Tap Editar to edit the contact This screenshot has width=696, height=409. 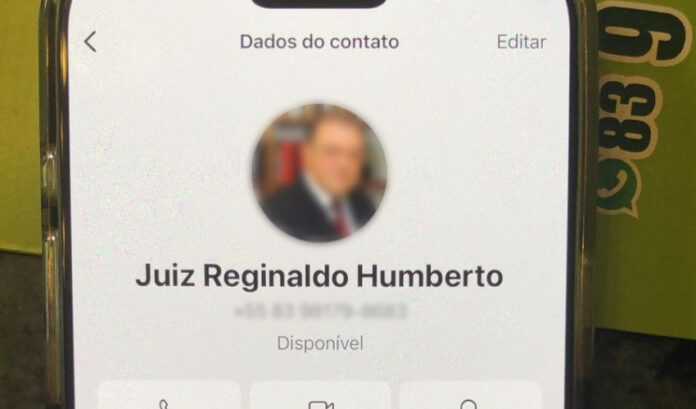coord(521,41)
